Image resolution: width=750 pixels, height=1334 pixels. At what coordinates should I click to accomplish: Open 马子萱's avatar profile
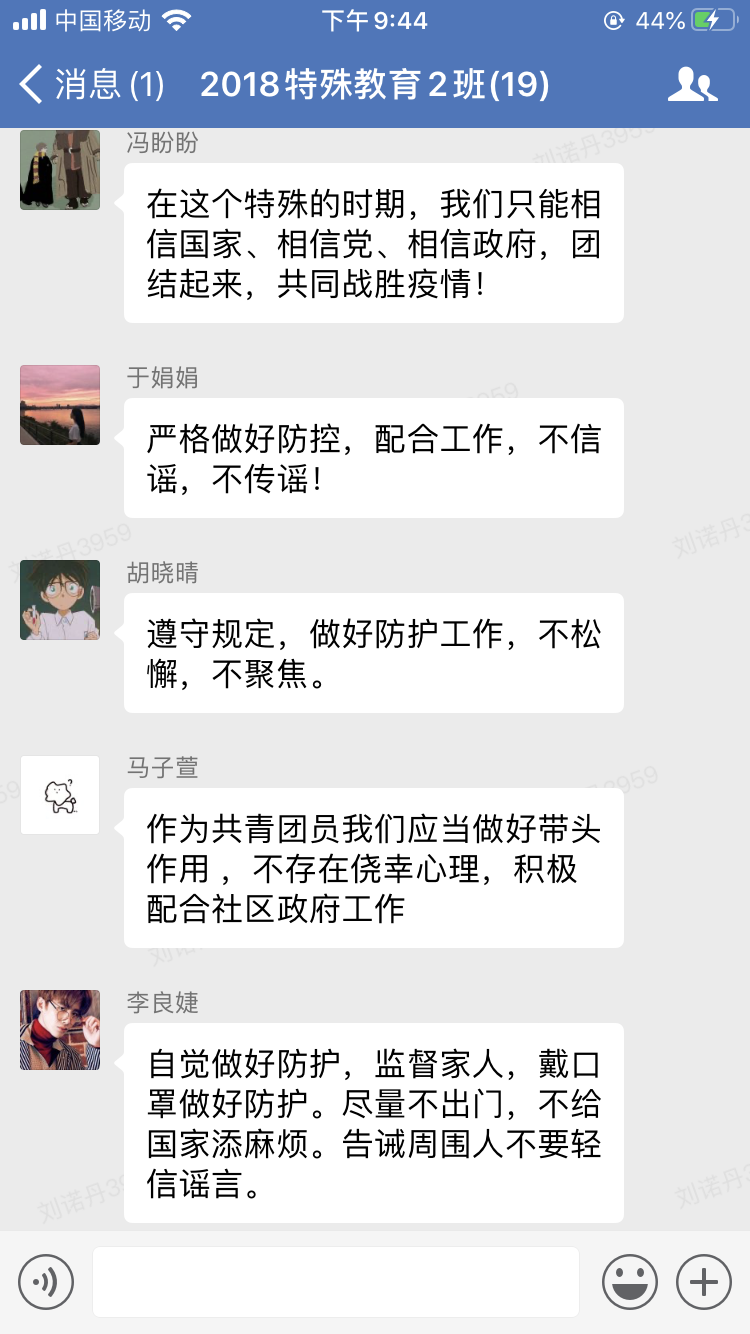60,795
